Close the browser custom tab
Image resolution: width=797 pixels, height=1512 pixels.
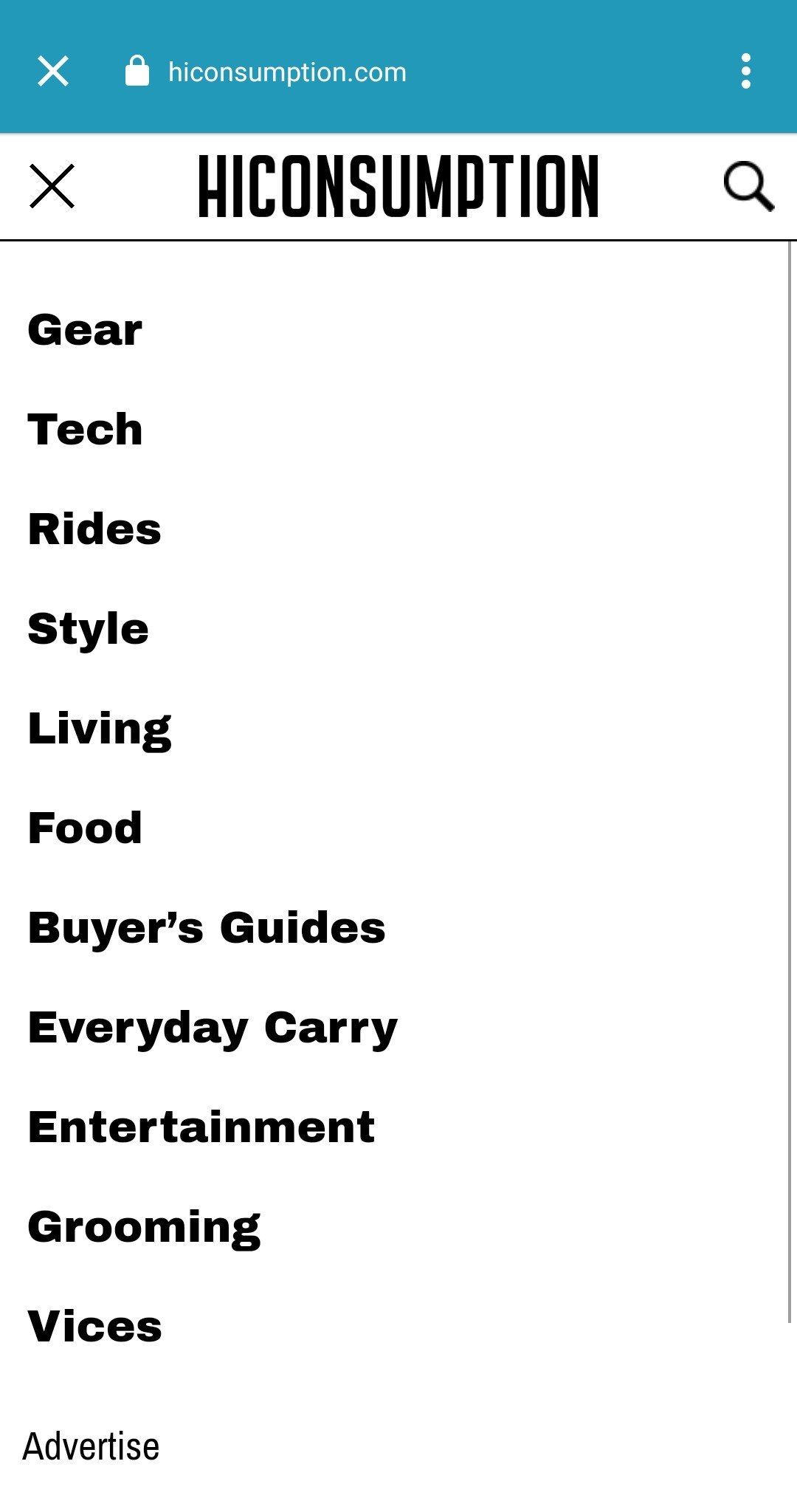[x=53, y=72]
